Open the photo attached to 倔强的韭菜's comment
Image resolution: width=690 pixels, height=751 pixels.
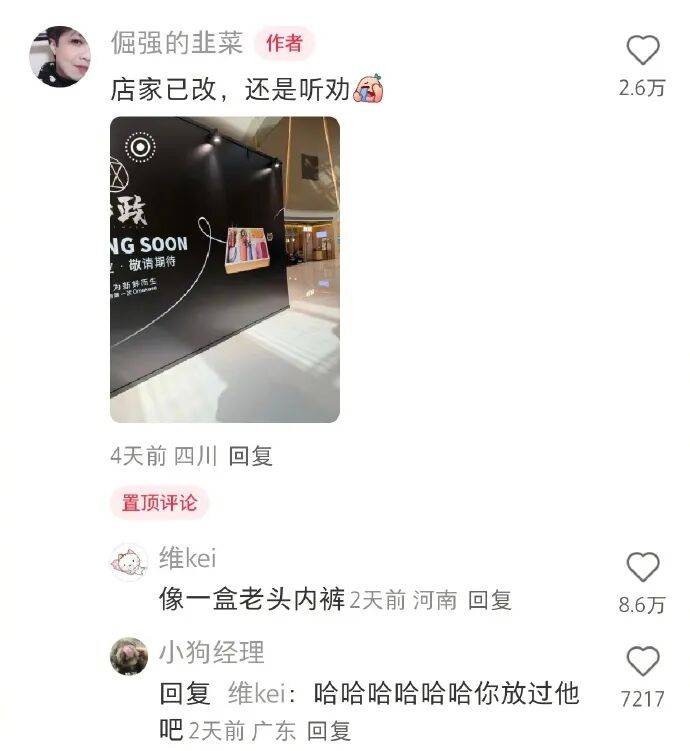[225, 270]
